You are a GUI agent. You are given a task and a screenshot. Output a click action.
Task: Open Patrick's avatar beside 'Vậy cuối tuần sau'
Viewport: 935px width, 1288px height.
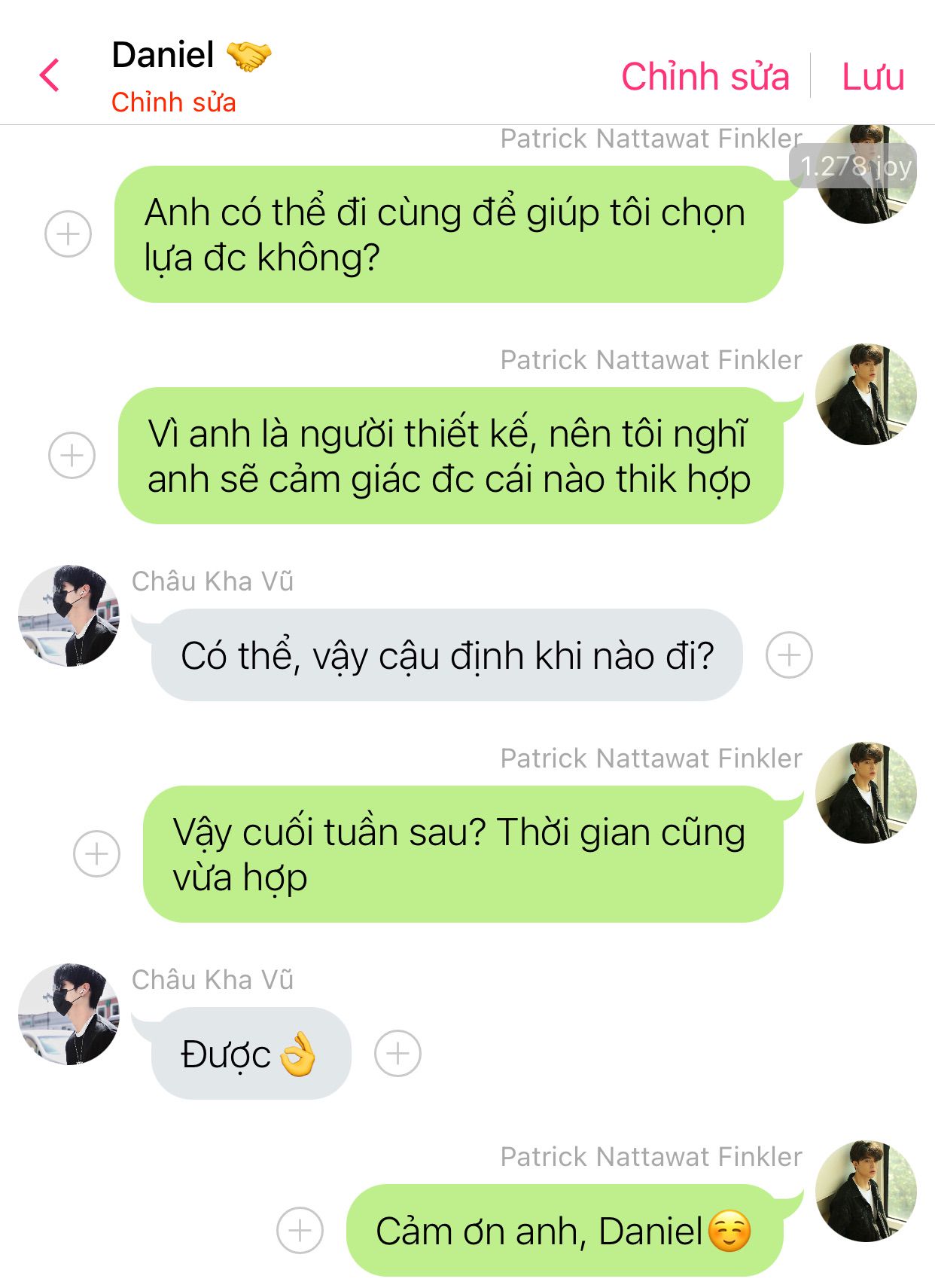click(866, 792)
